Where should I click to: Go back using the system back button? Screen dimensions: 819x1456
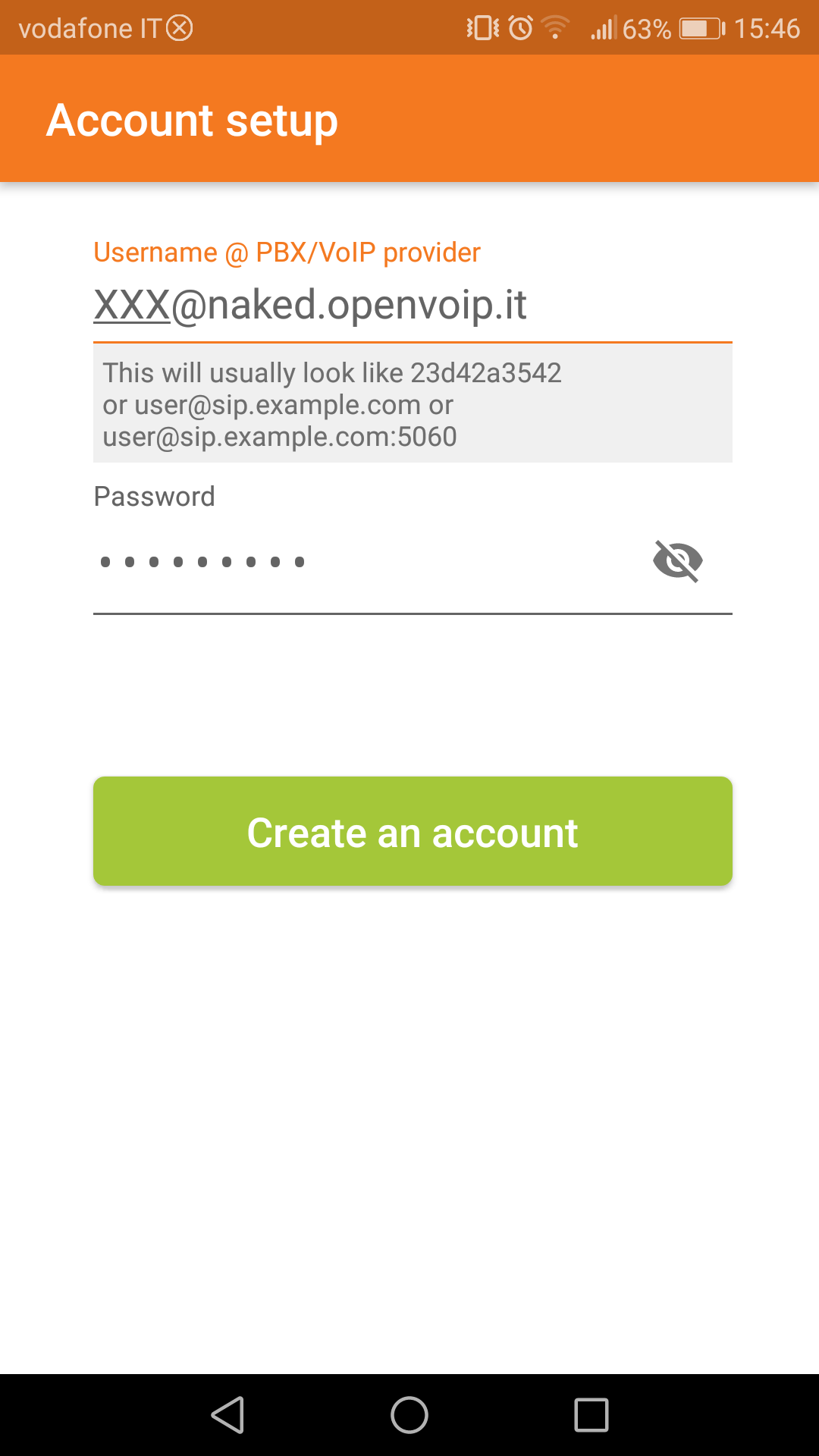click(x=227, y=1415)
